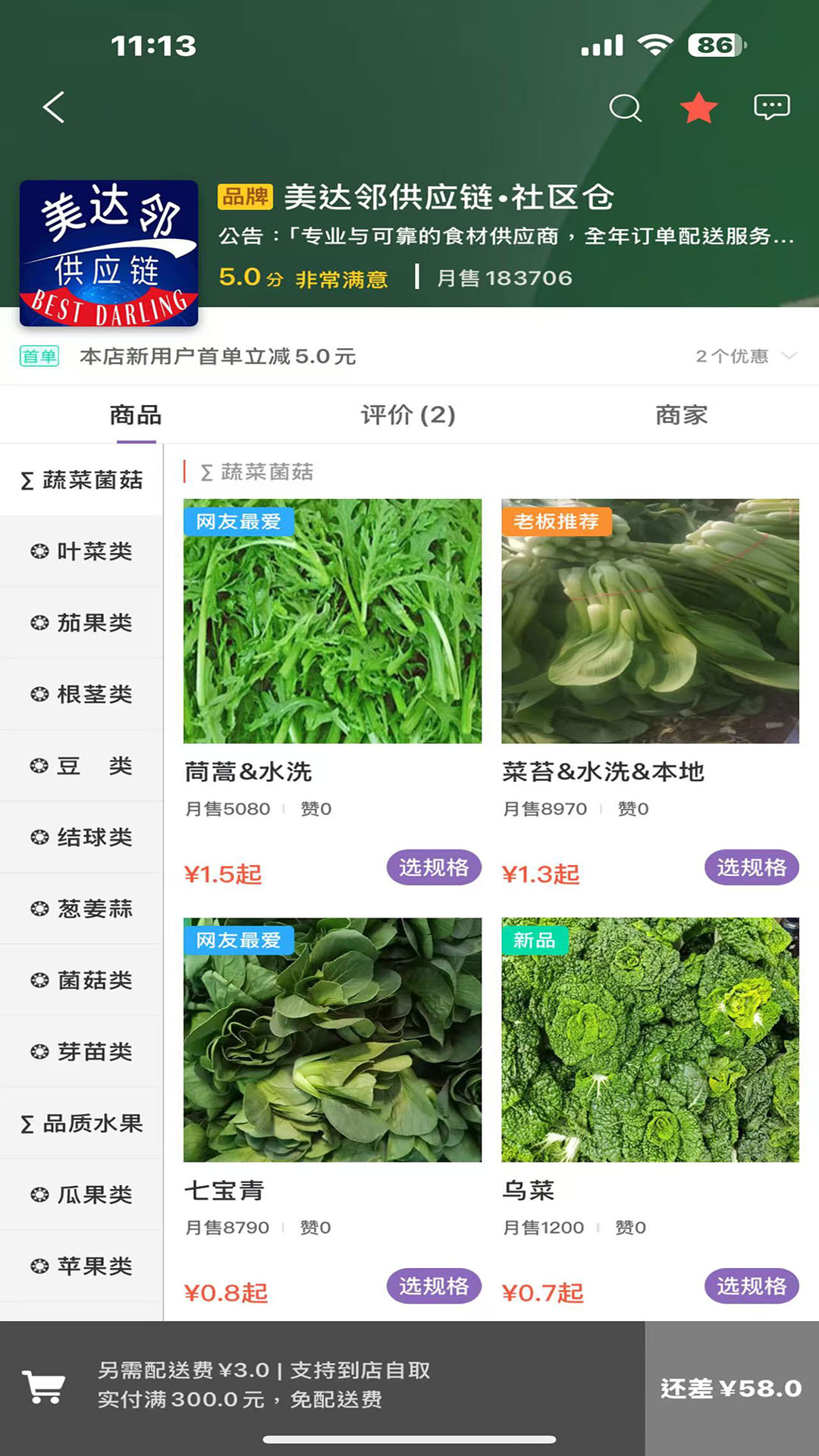The height and width of the screenshot is (1456, 819).
Task: Tap the favorite star icon
Action: click(698, 108)
